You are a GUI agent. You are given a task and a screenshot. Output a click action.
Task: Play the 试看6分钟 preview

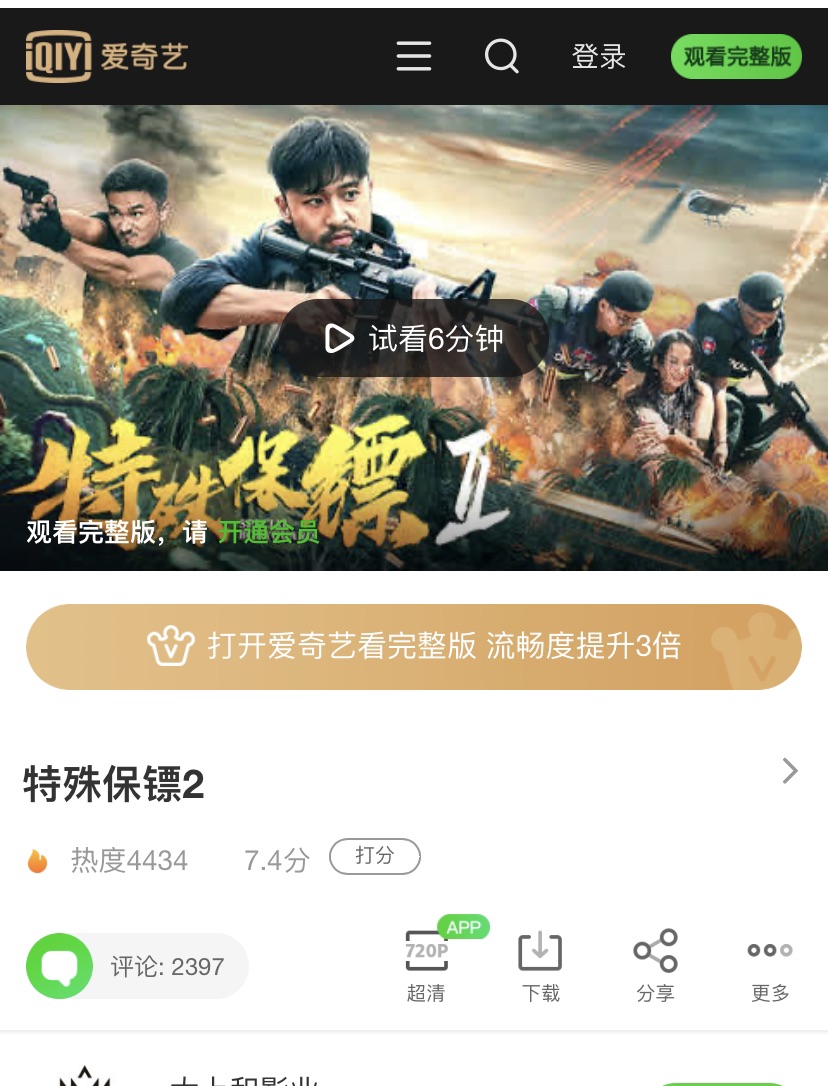pos(414,339)
